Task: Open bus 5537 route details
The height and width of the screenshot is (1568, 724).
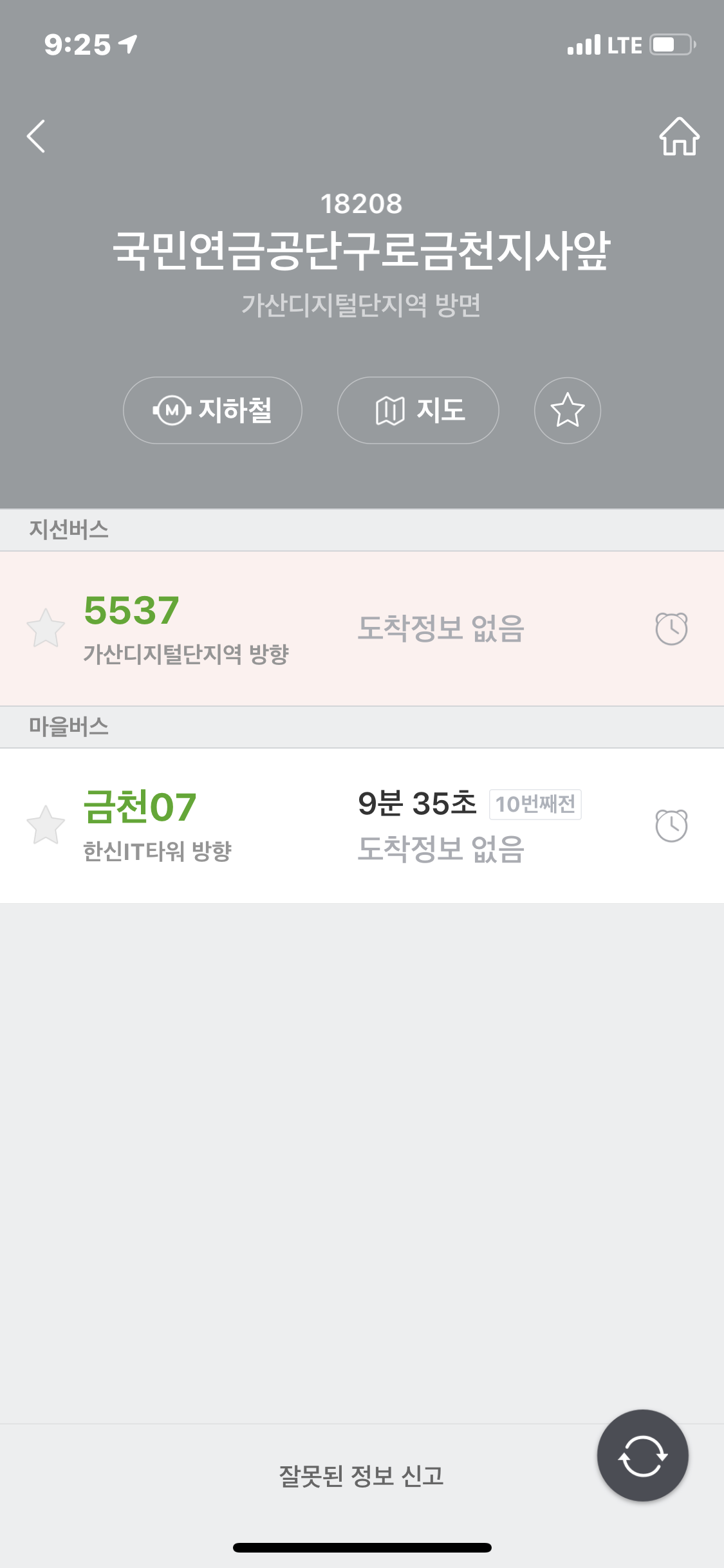Action: 187,627
